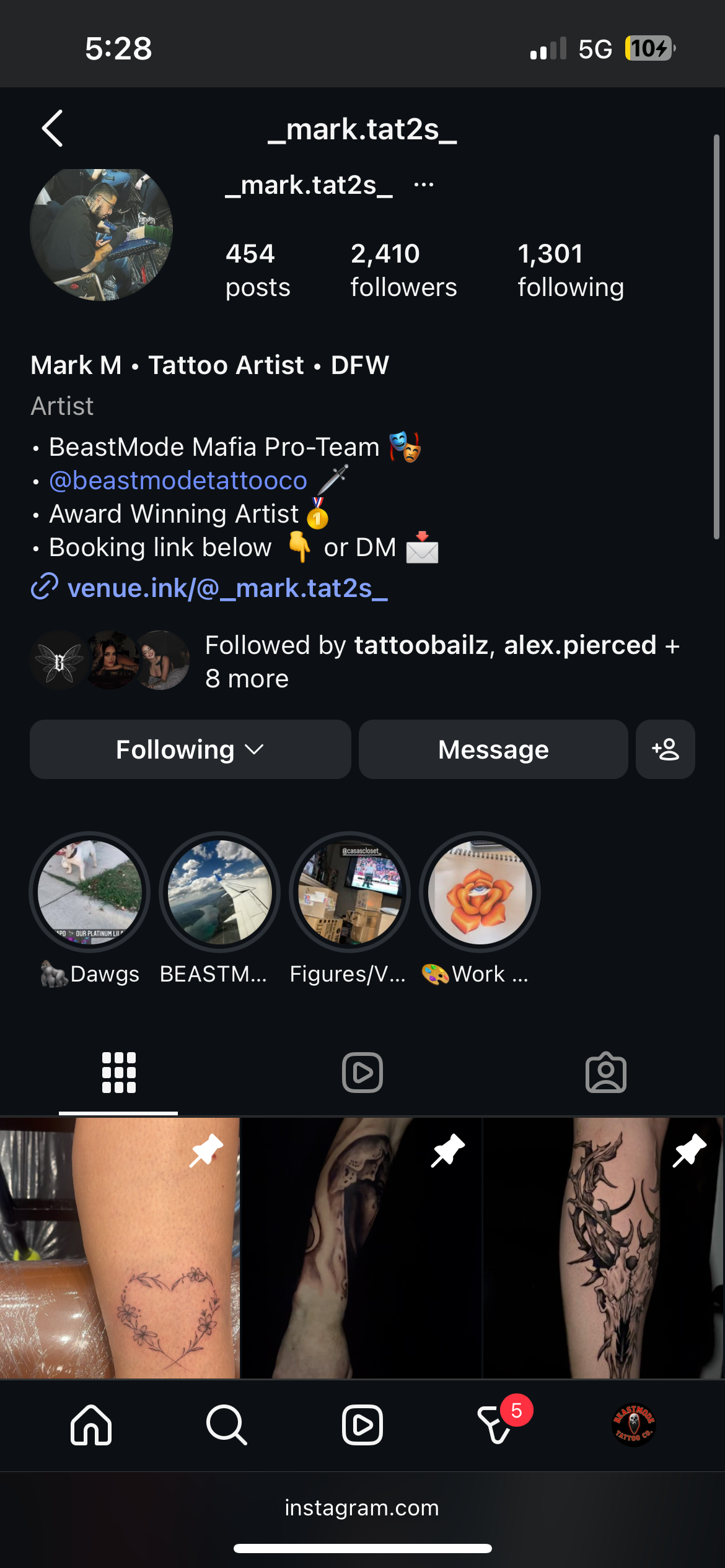The height and width of the screenshot is (1568, 725).
Task: View the 2,410 followers list
Action: click(x=403, y=270)
